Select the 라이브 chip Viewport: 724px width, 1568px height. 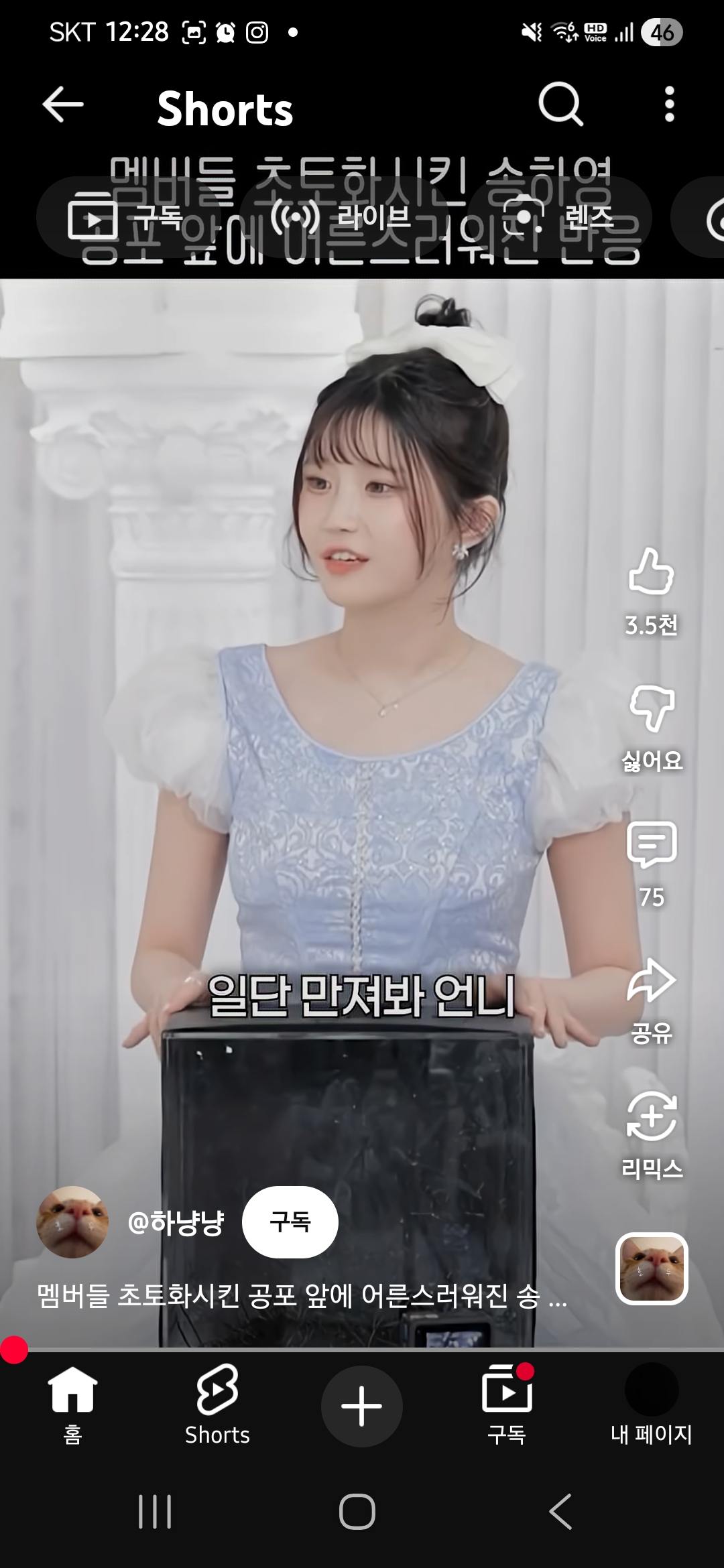click(342, 218)
